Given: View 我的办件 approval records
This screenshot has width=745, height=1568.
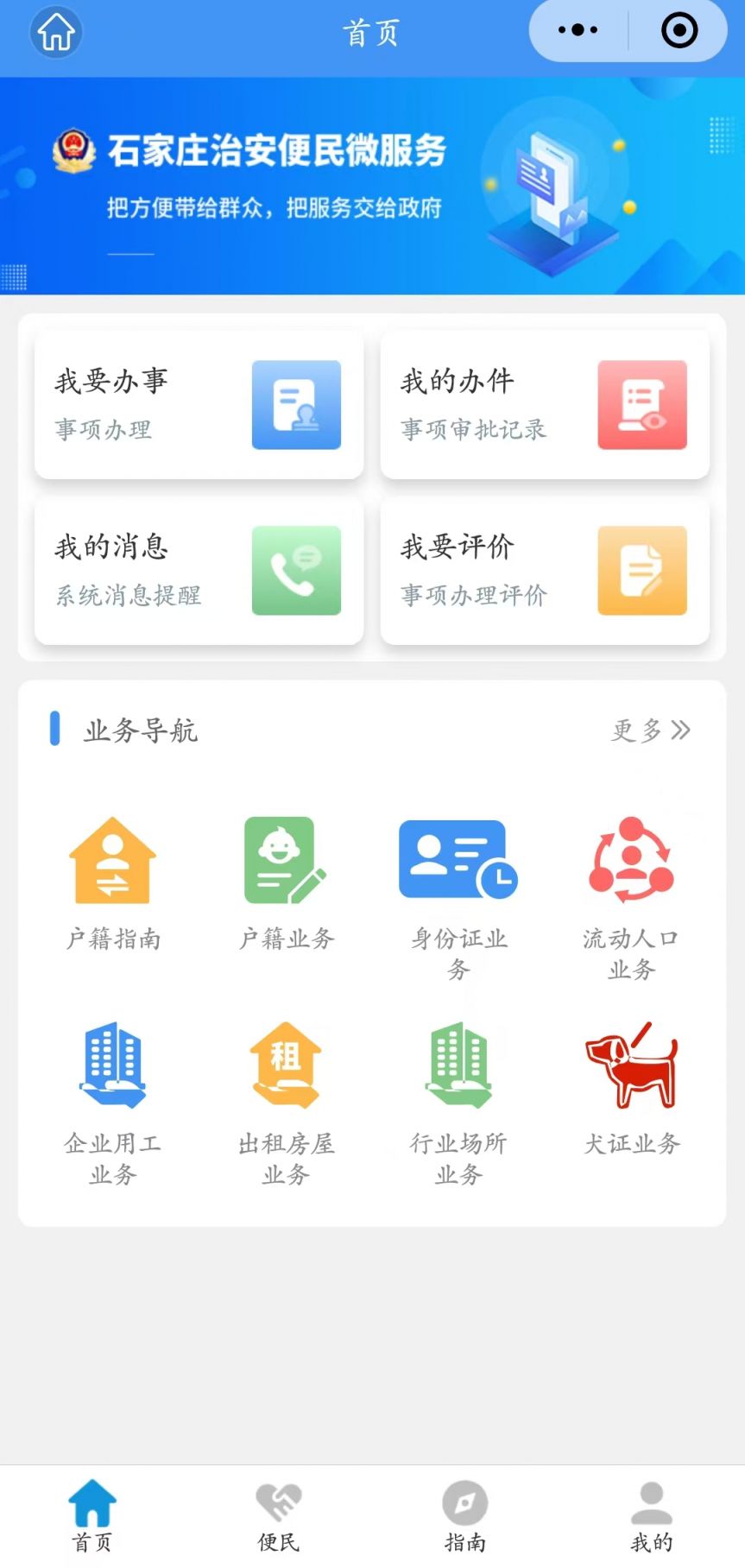Looking at the screenshot, I should click(x=545, y=404).
